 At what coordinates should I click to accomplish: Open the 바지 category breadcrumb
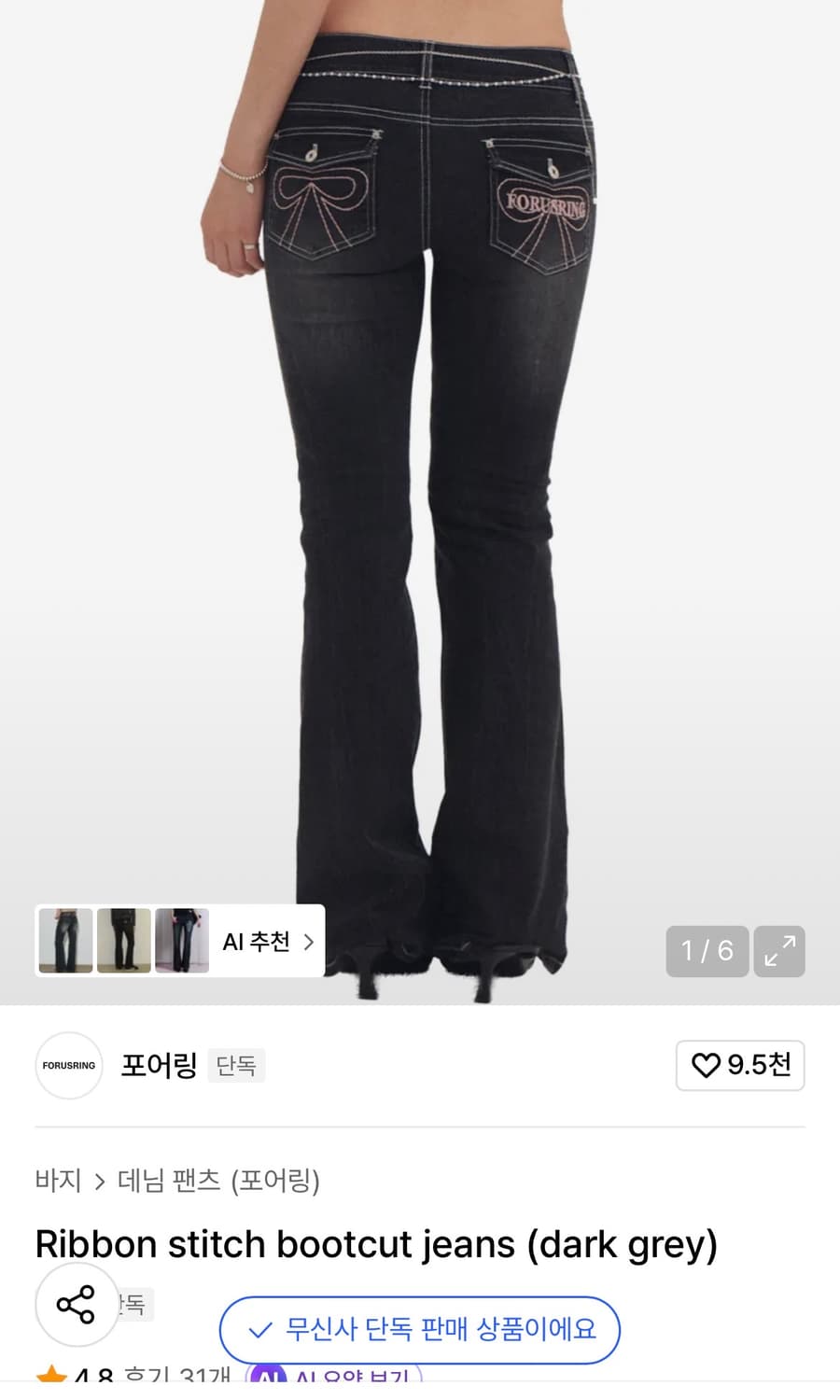tap(59, 1183)
